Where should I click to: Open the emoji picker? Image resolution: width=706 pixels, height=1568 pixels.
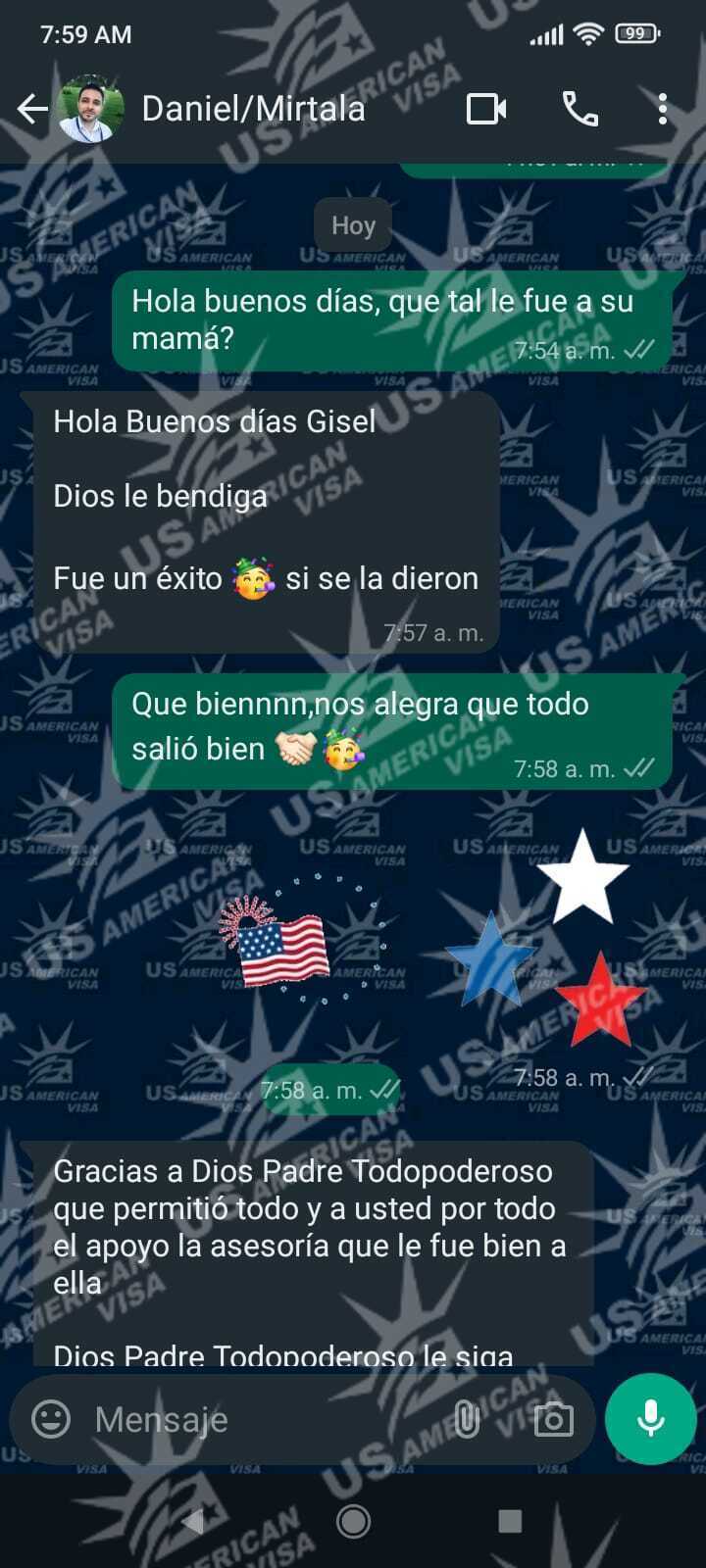[x=51, y=1419]
